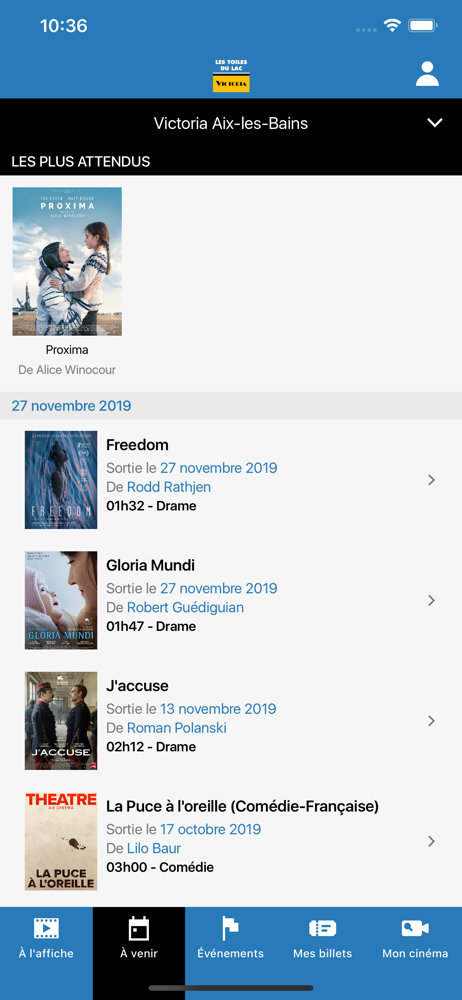Viewport: 462px width, 1000px height.
Task: Select the J'accuse movie entry
Action: 231,721
